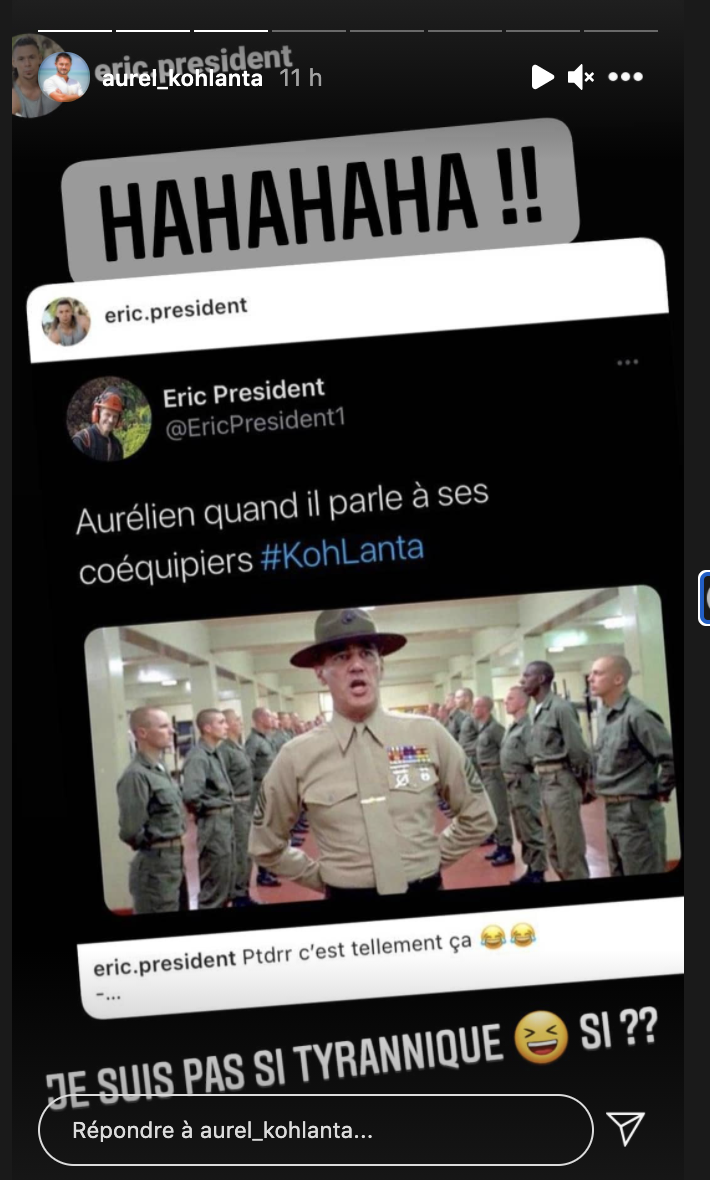
Task: Open aurel_kohlanta's profile
Action: point(182,78)
